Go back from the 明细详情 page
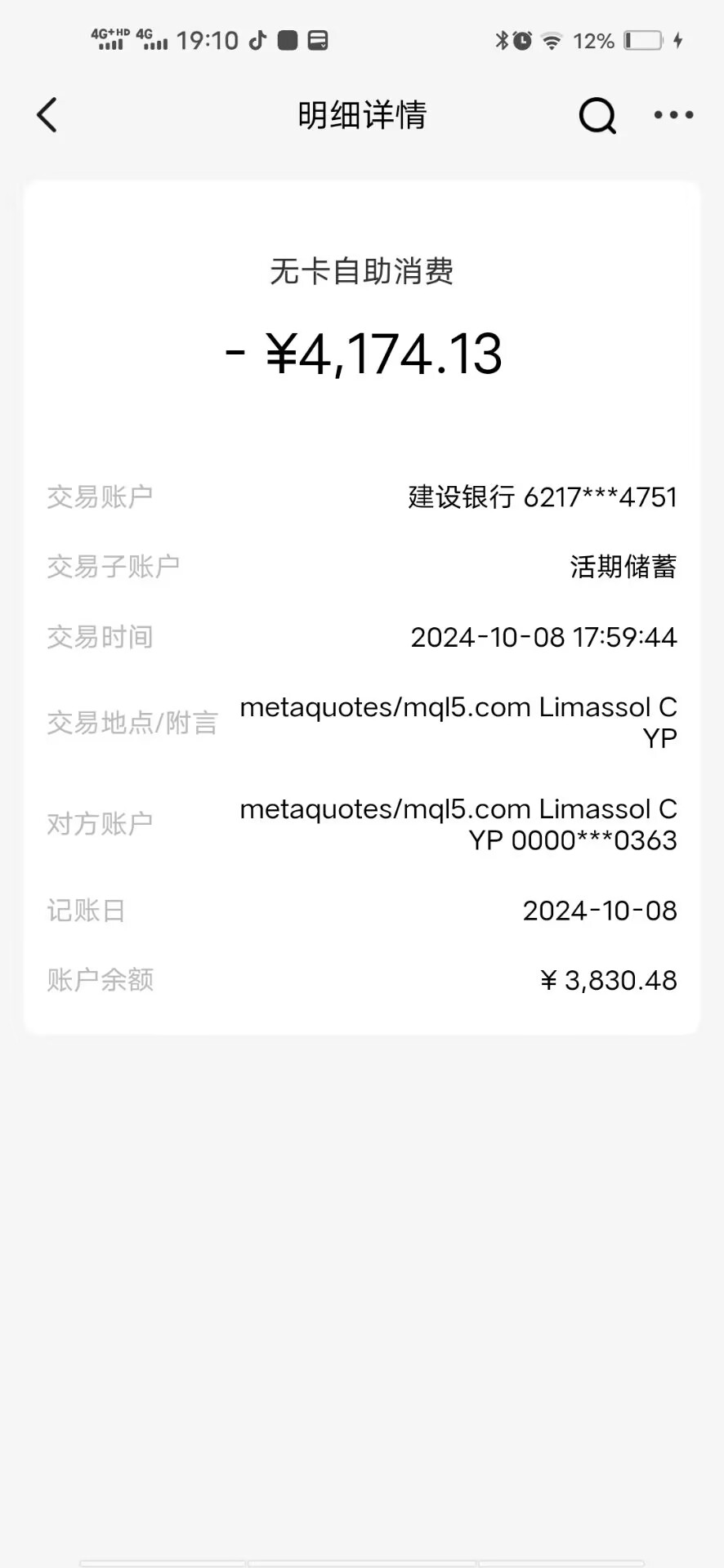This screenshot has height=1568, width=724. tap(47, 115)
